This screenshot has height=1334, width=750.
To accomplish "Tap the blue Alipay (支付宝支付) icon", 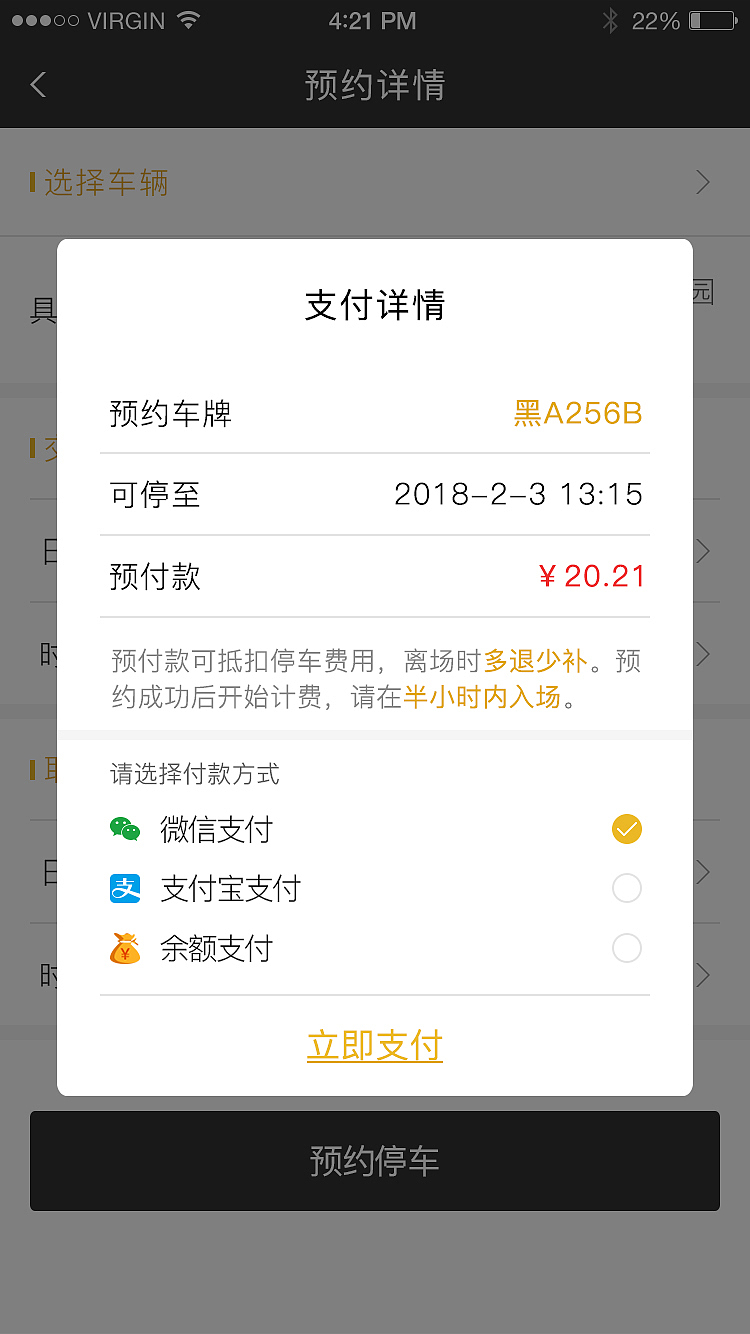I will click(126, 888).
